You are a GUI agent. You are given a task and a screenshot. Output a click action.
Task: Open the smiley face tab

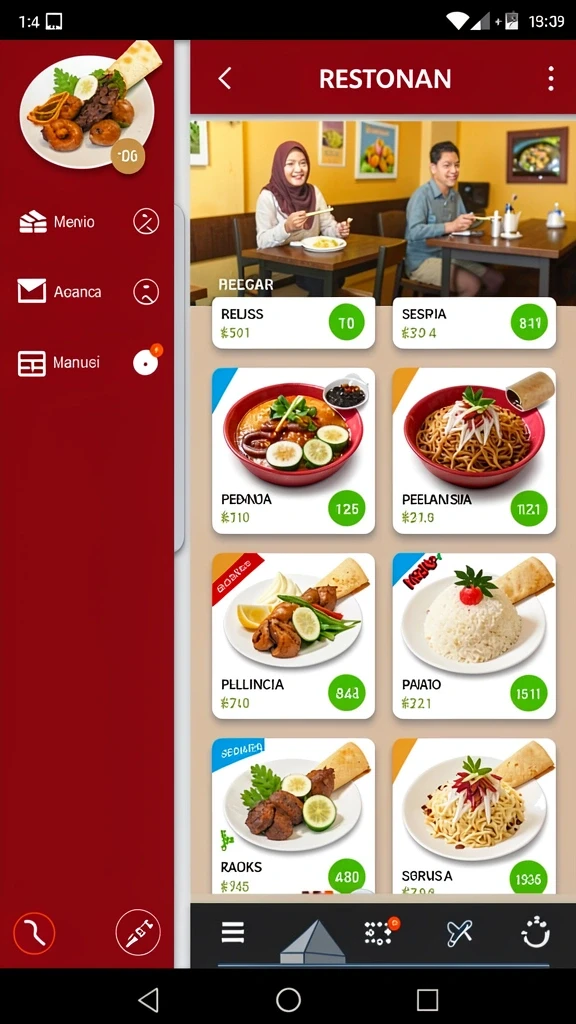pyautogui.click(x=536, y=932)
